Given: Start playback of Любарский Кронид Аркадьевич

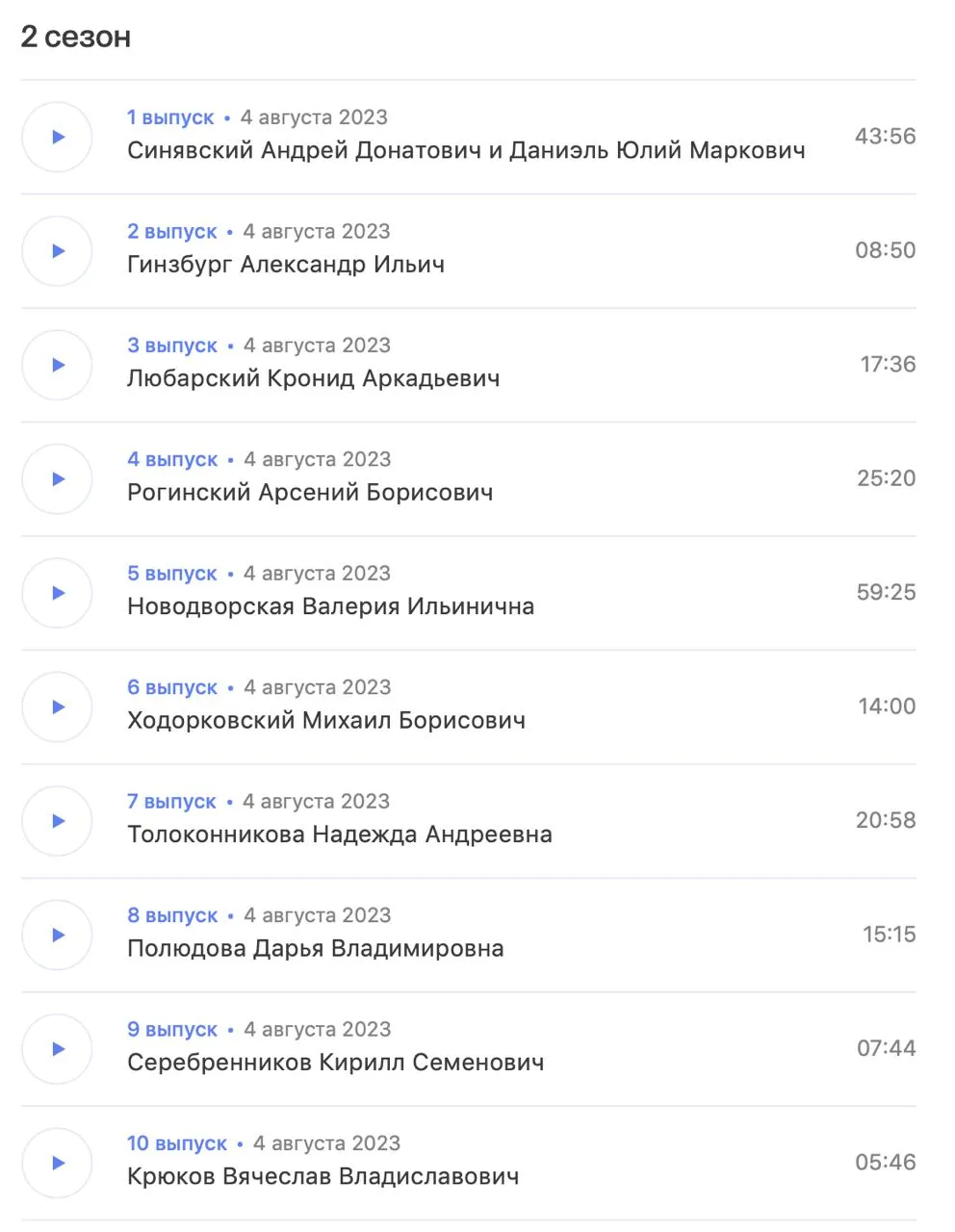Looking at the screenshot, I should coord(57,365).
